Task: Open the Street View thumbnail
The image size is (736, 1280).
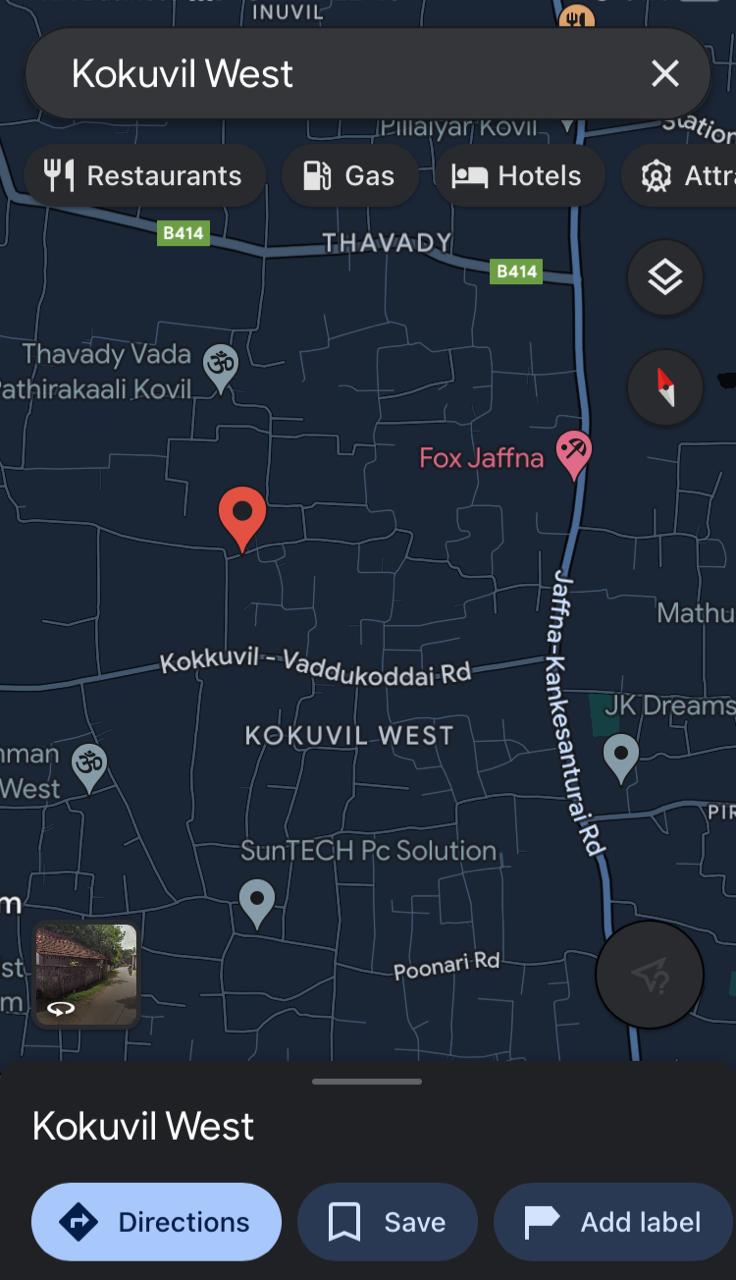Action: point(86,974)
